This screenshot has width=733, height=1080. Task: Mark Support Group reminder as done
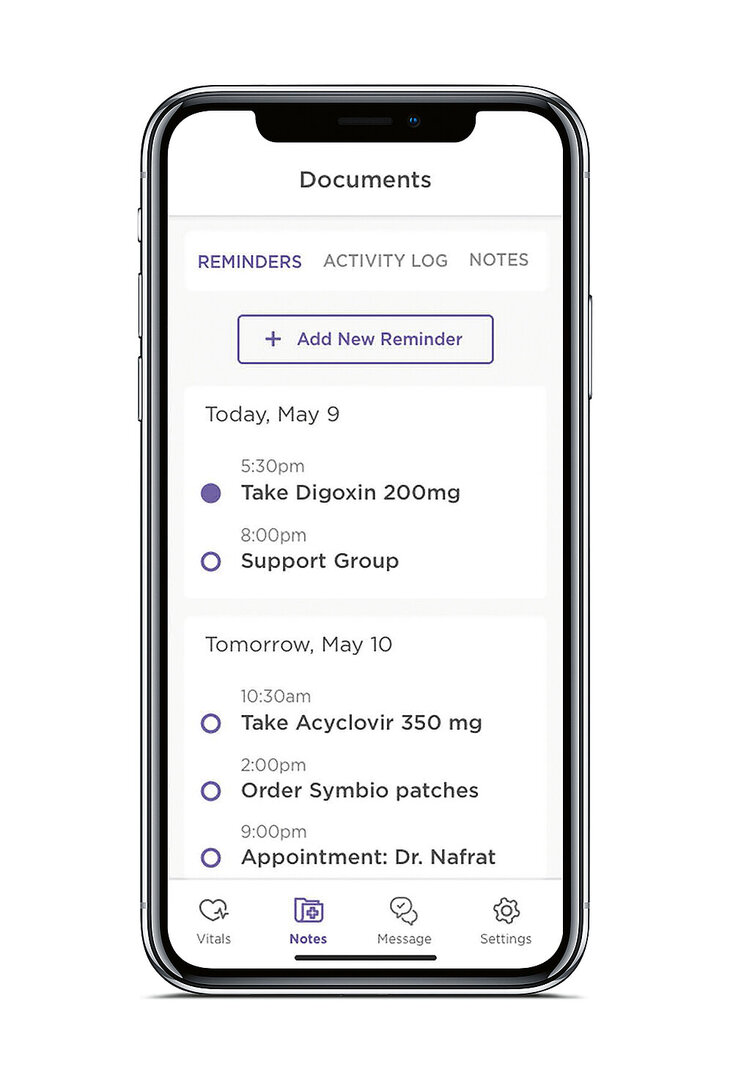click(210, 561)
